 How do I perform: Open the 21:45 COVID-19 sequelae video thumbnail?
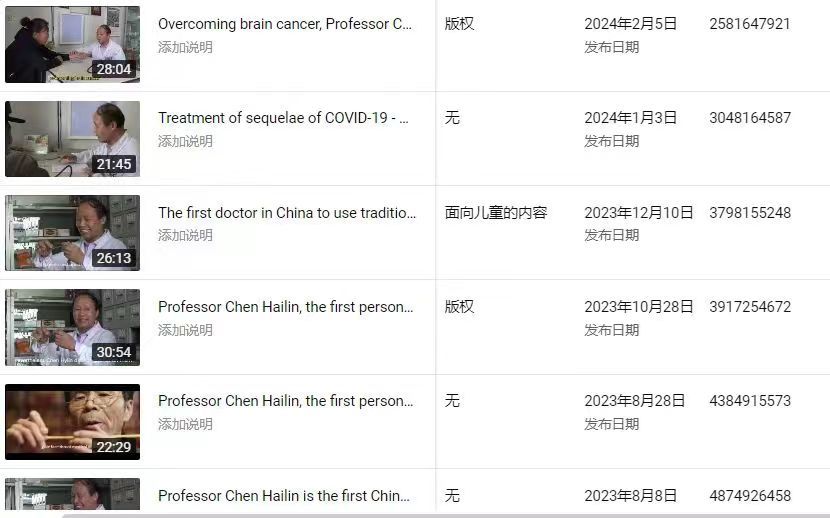click(x=72, y=138)
